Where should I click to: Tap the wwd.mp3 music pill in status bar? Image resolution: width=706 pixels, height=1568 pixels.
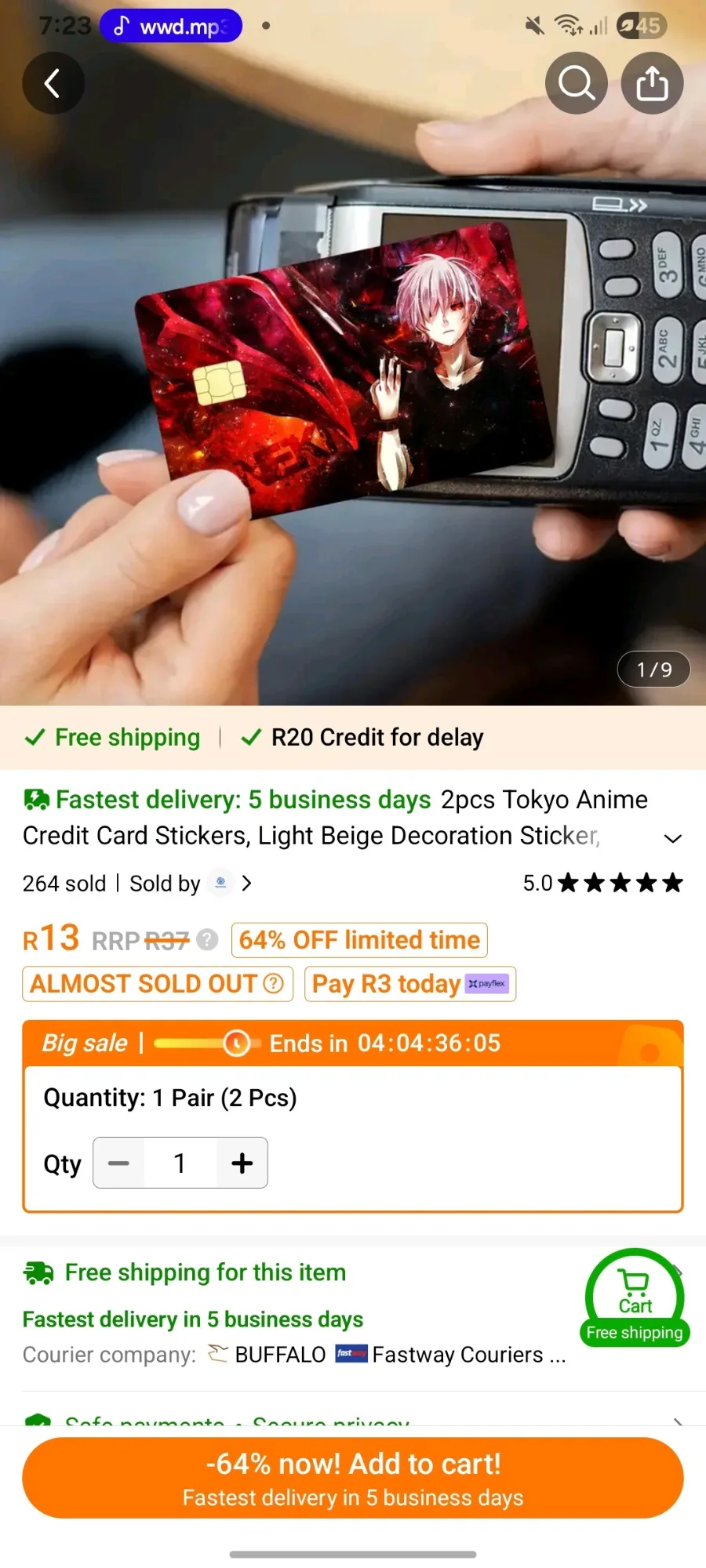click(171, 26)
